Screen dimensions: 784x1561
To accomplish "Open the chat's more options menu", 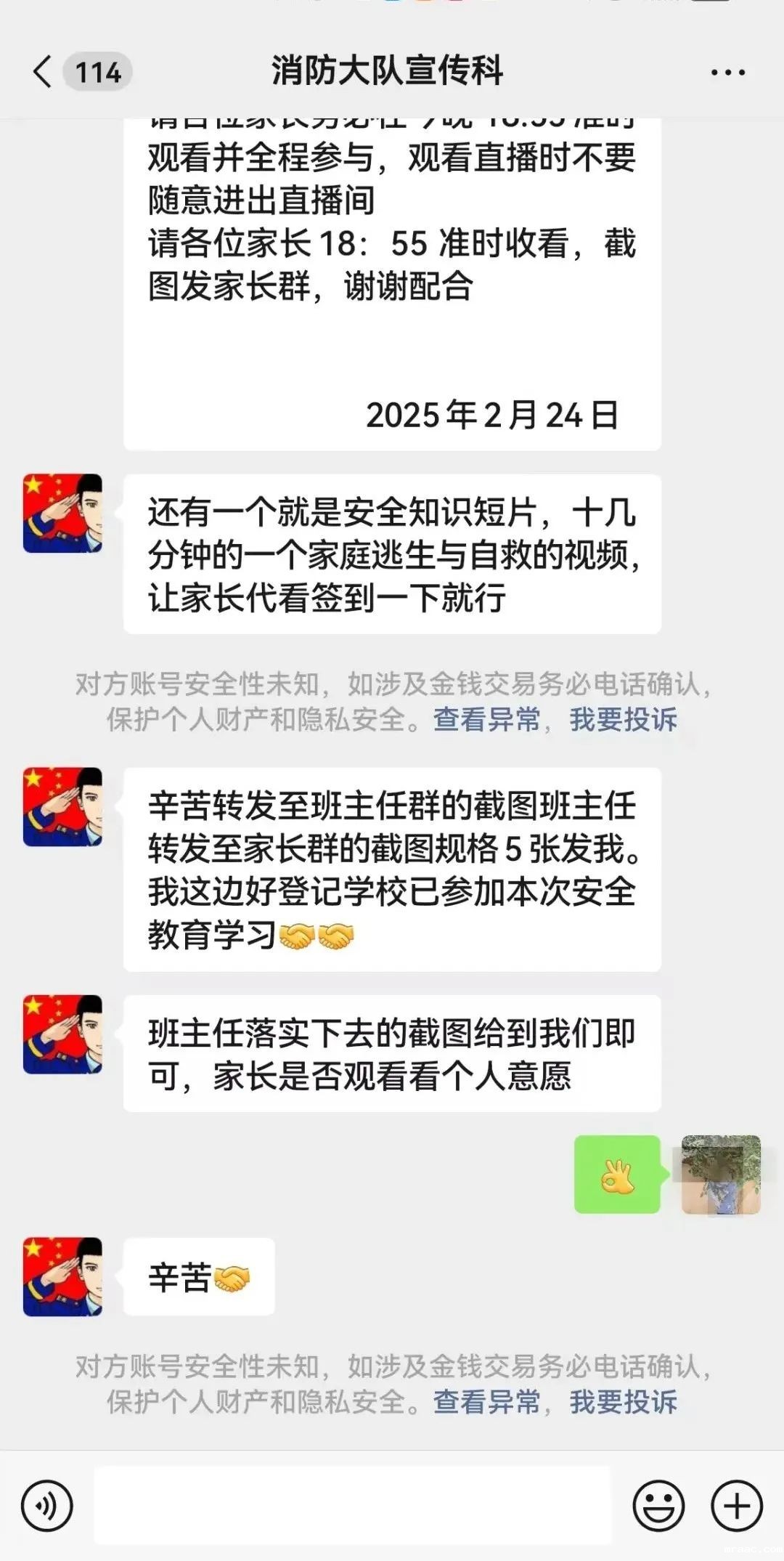I will click(x=727, y=73).
